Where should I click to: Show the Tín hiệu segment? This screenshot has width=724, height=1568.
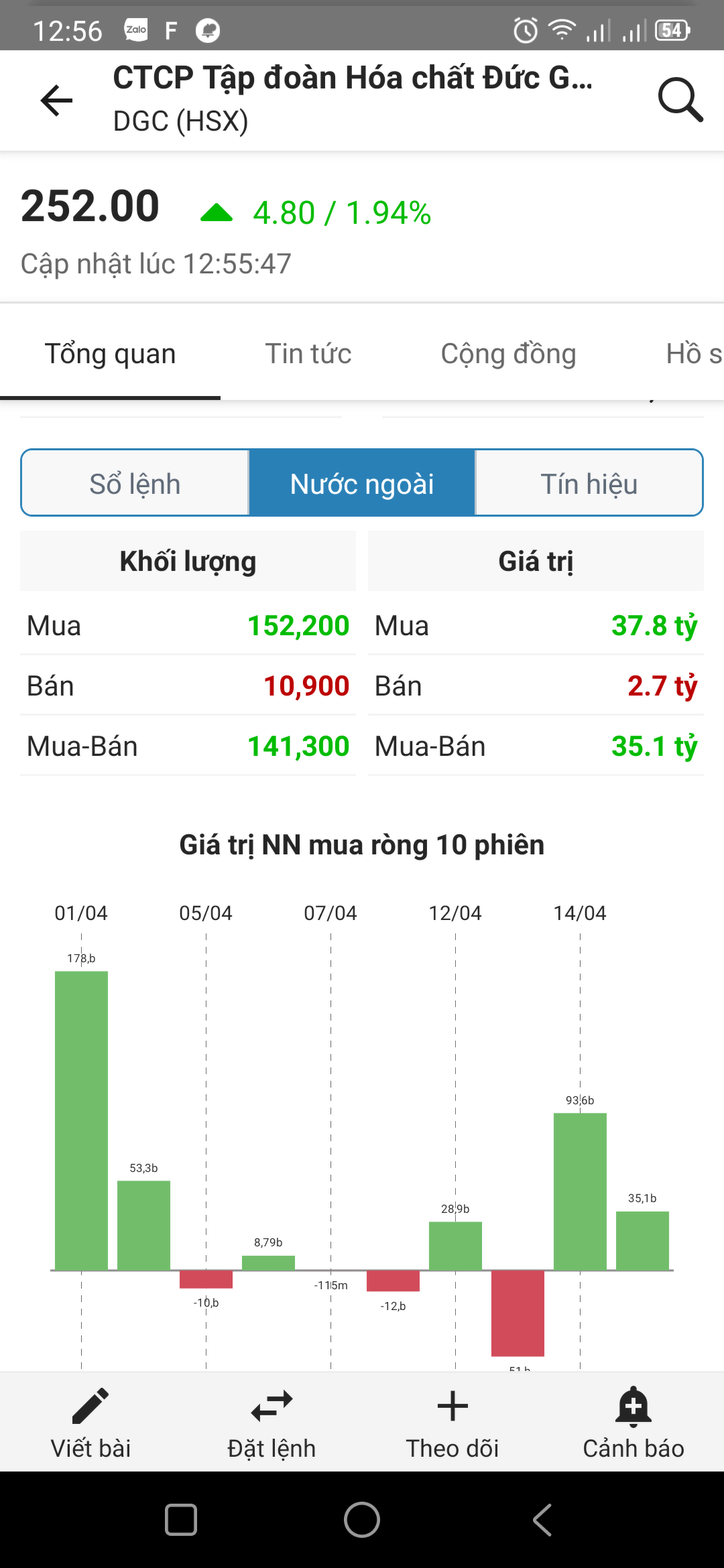click(589, 483)
